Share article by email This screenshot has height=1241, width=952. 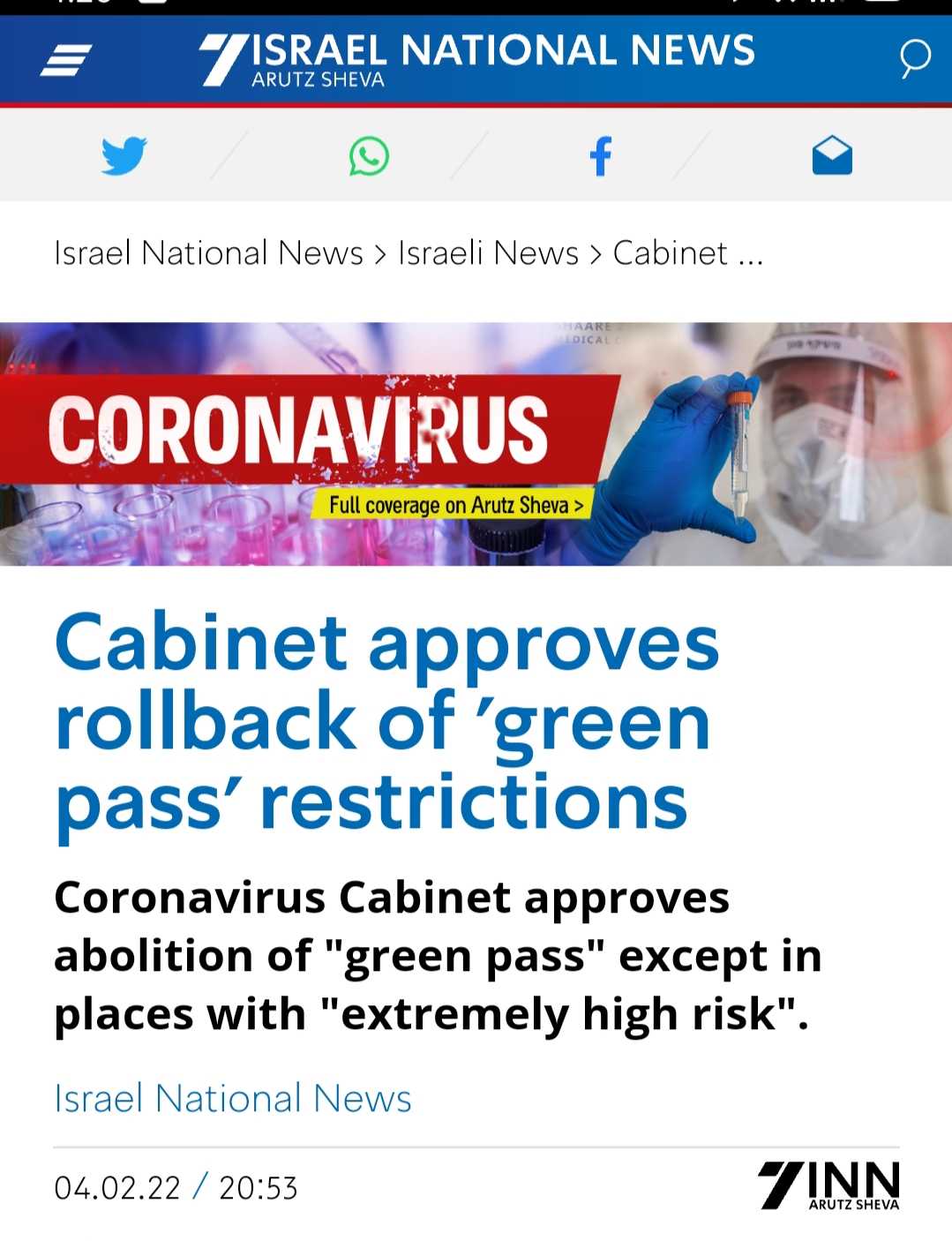point(832,156)
